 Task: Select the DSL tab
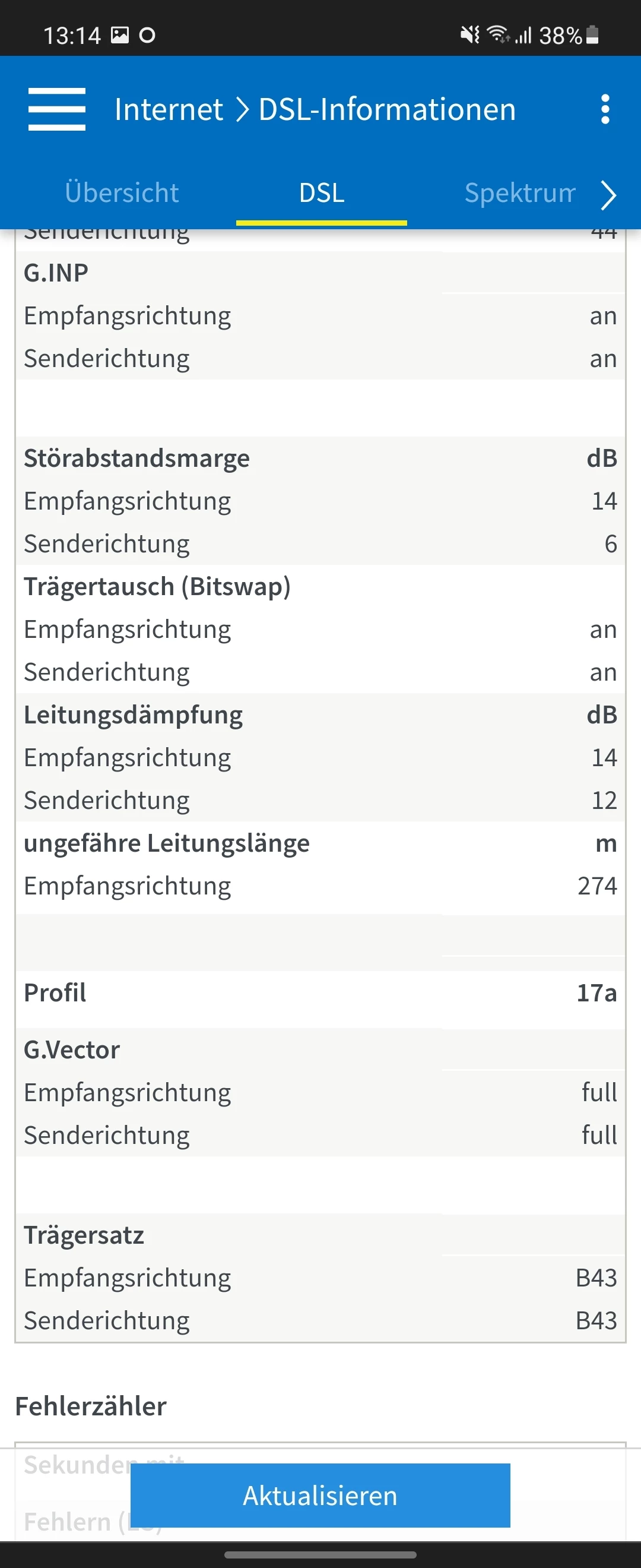click(x=321, y=193)
